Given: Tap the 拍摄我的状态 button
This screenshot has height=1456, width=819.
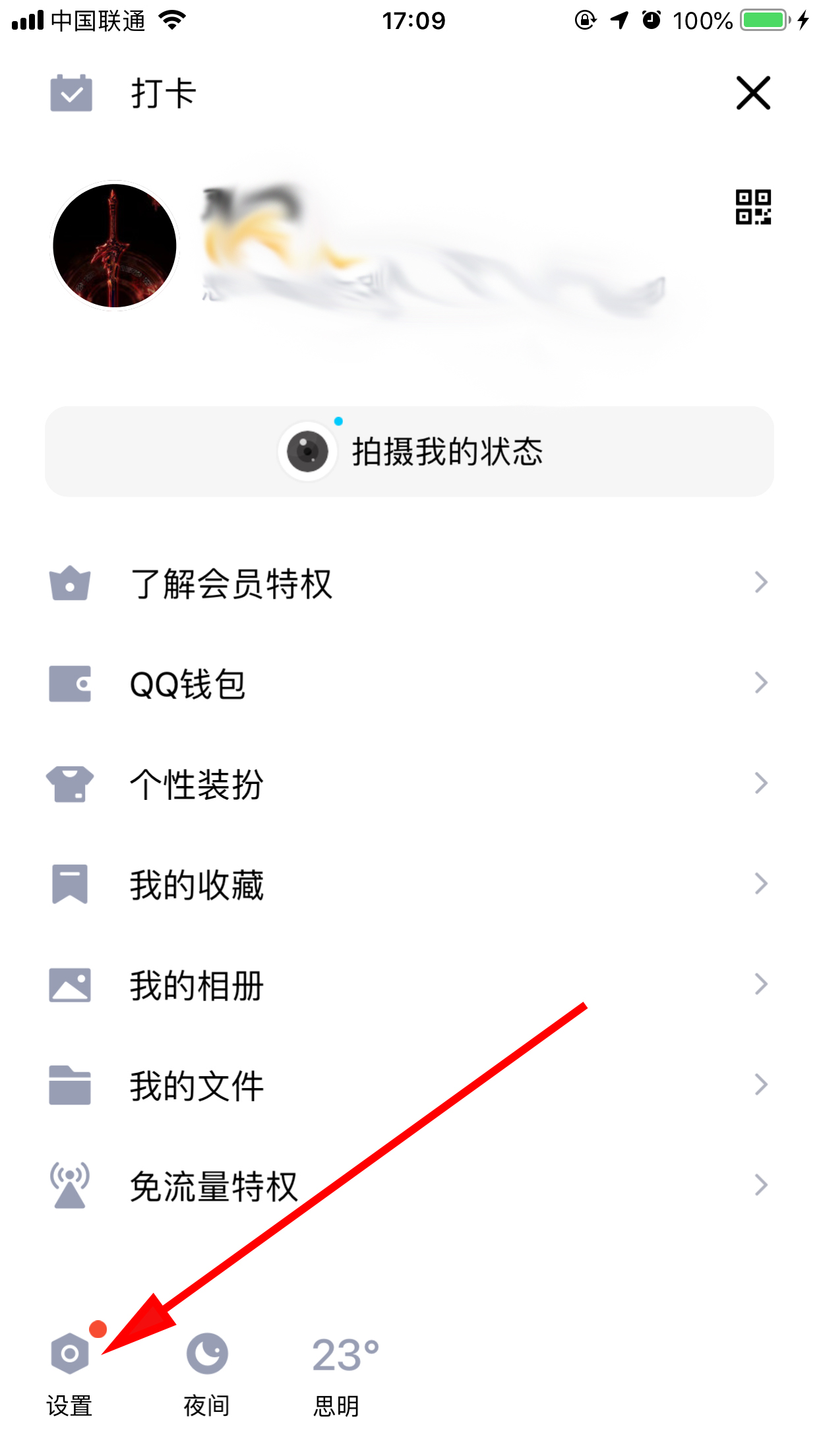Looking at the screenshot, I should (409, 450).
